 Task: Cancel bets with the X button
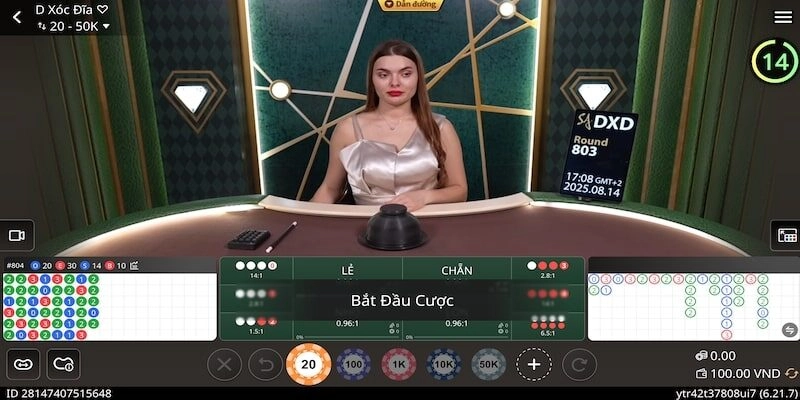(x=226, y=364)
